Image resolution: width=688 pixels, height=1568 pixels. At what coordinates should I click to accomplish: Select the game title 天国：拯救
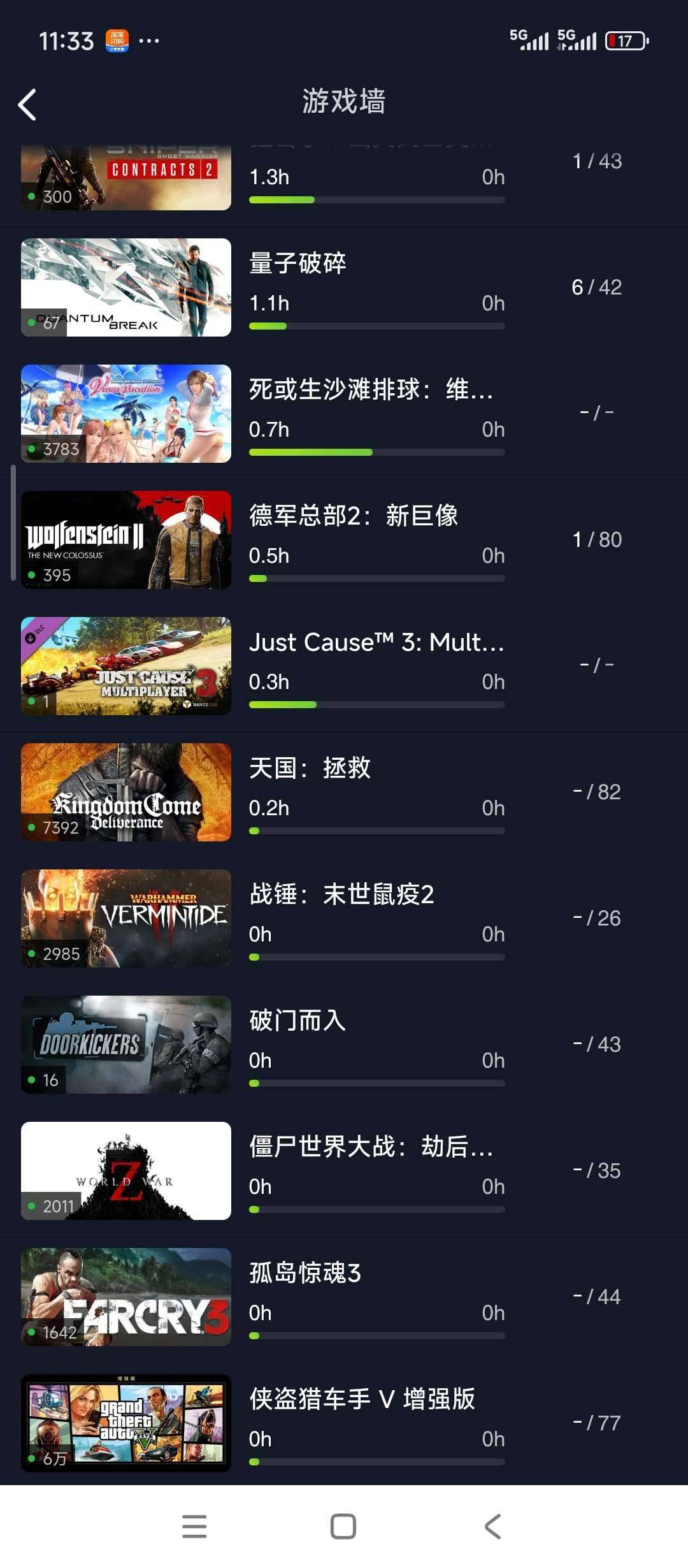tap(311, 769)
